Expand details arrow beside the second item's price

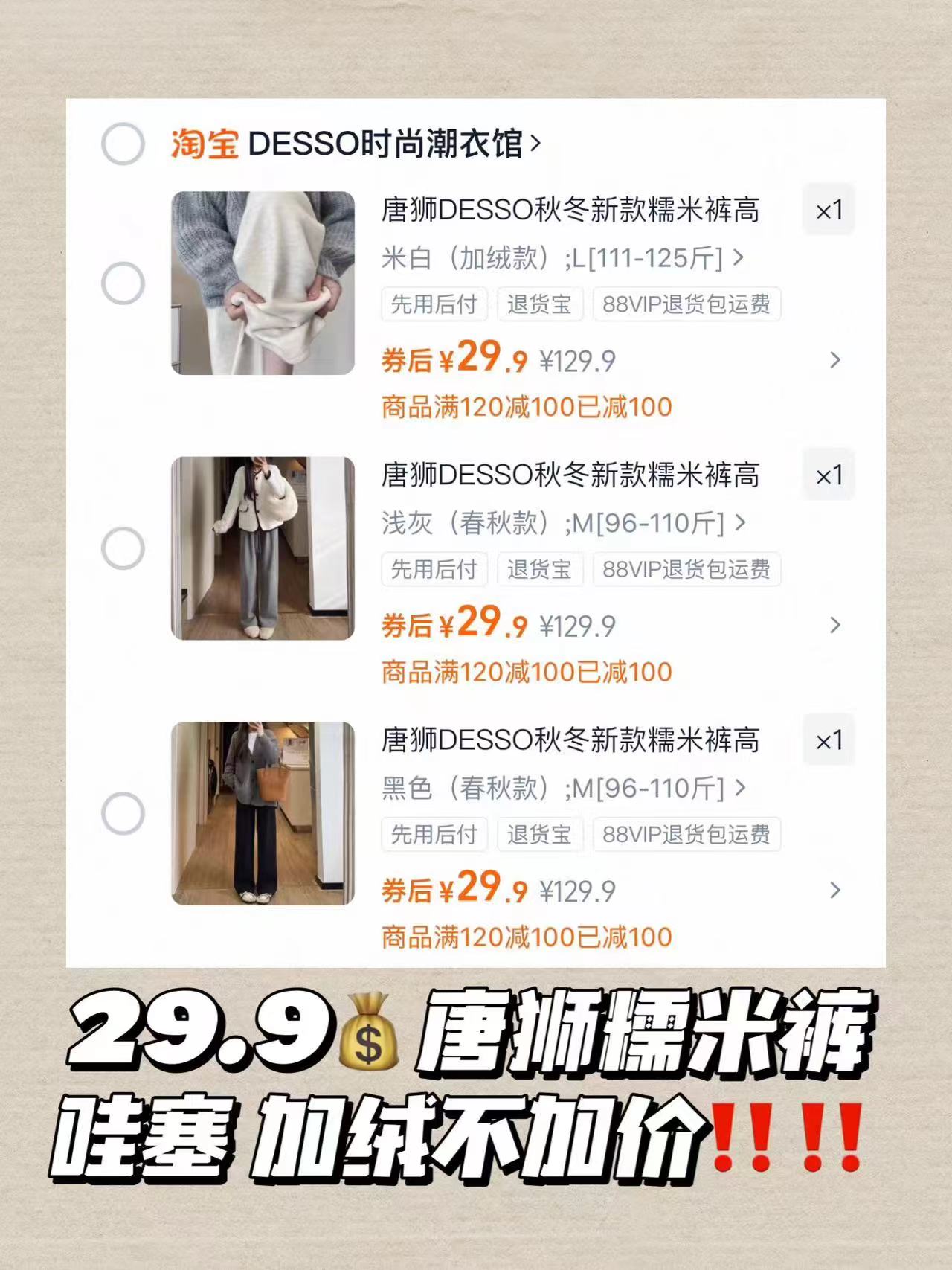point(834,625)
